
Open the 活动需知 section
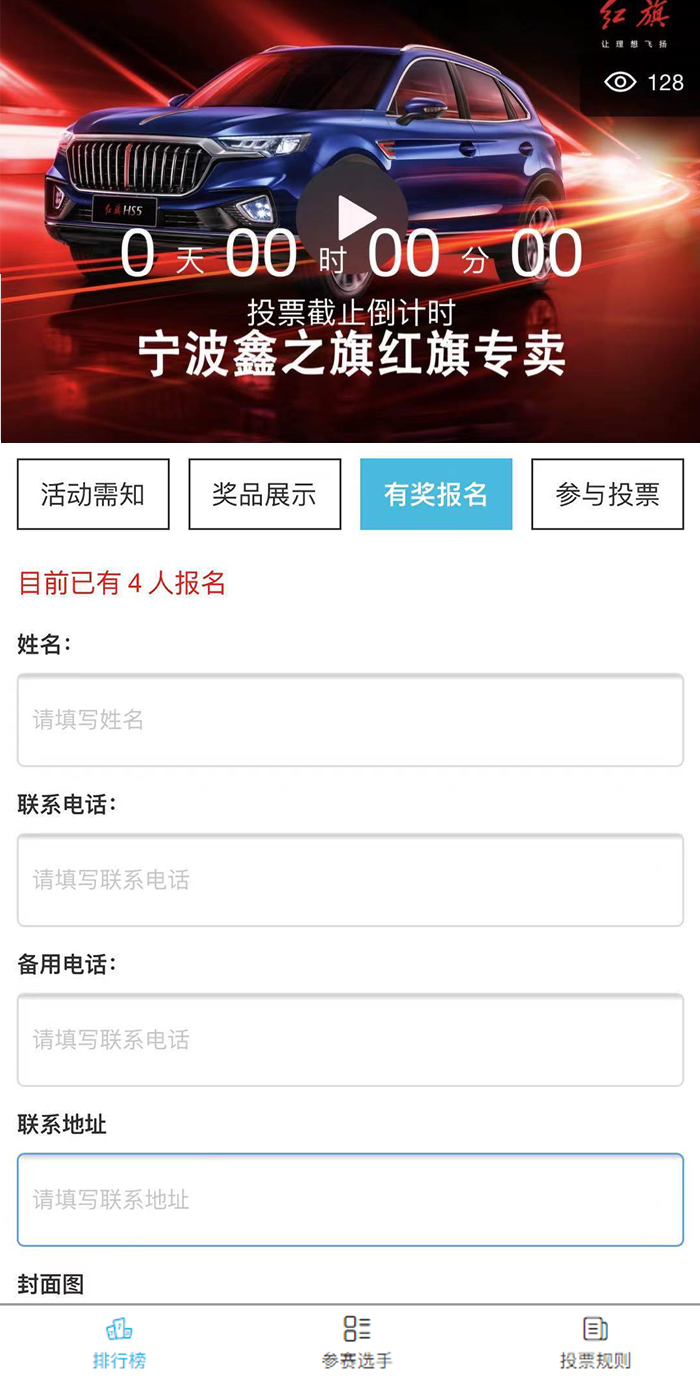[93, 494]
